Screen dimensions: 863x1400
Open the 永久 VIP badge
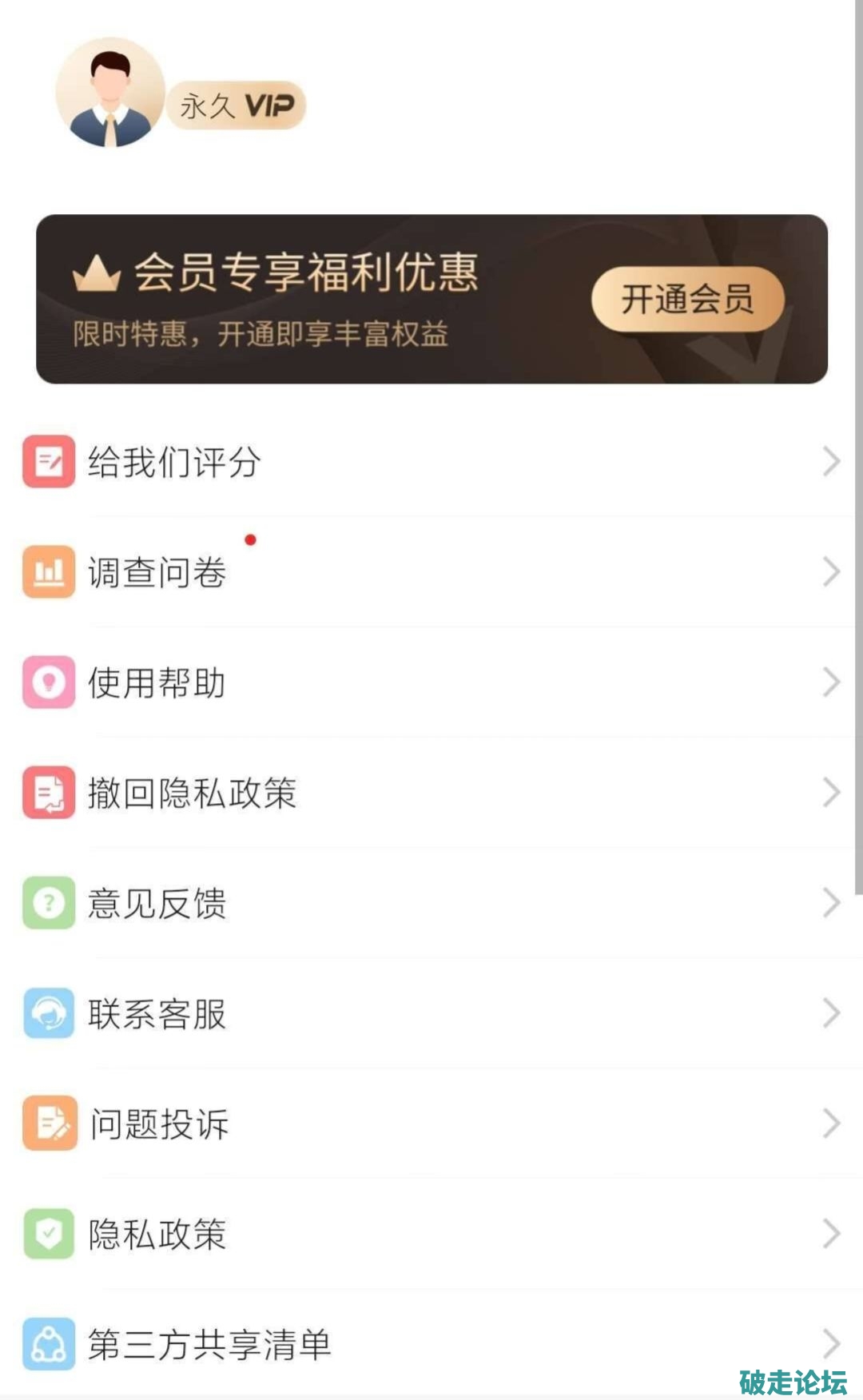point(237,105)
